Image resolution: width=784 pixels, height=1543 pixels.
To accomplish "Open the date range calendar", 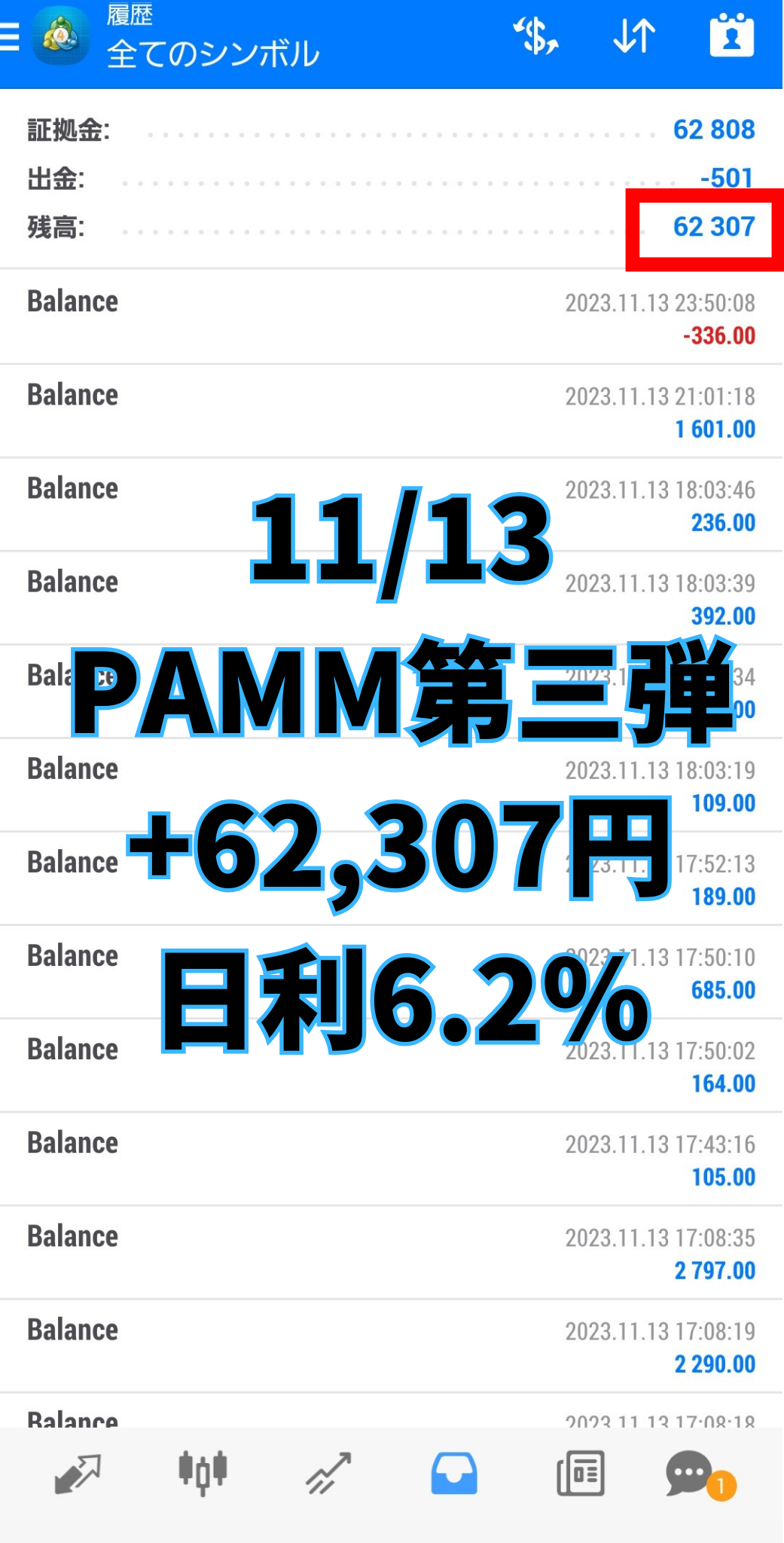I will point(731,35).
